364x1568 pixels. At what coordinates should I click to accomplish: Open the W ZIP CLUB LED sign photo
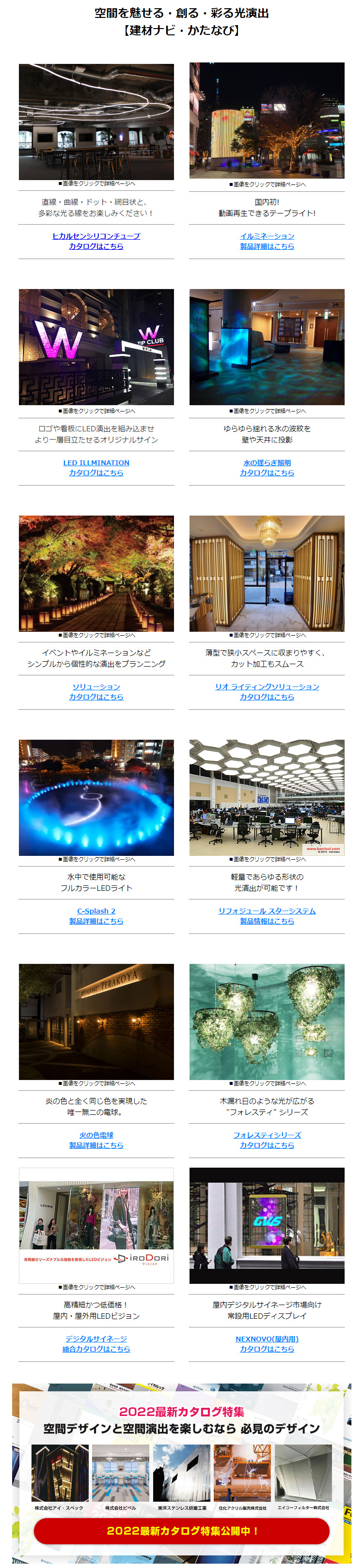tap(96, 347)
